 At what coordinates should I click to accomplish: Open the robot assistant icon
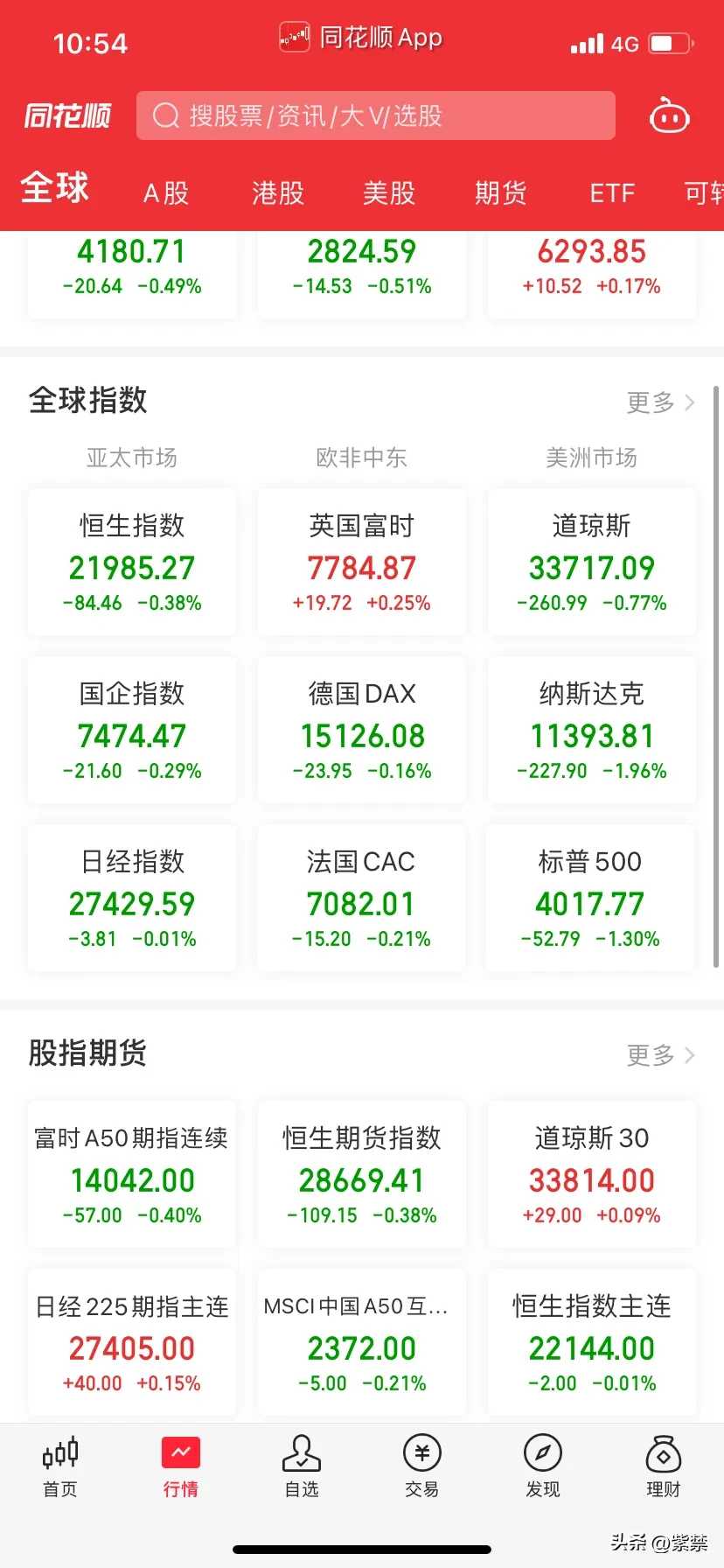[670, 115]
